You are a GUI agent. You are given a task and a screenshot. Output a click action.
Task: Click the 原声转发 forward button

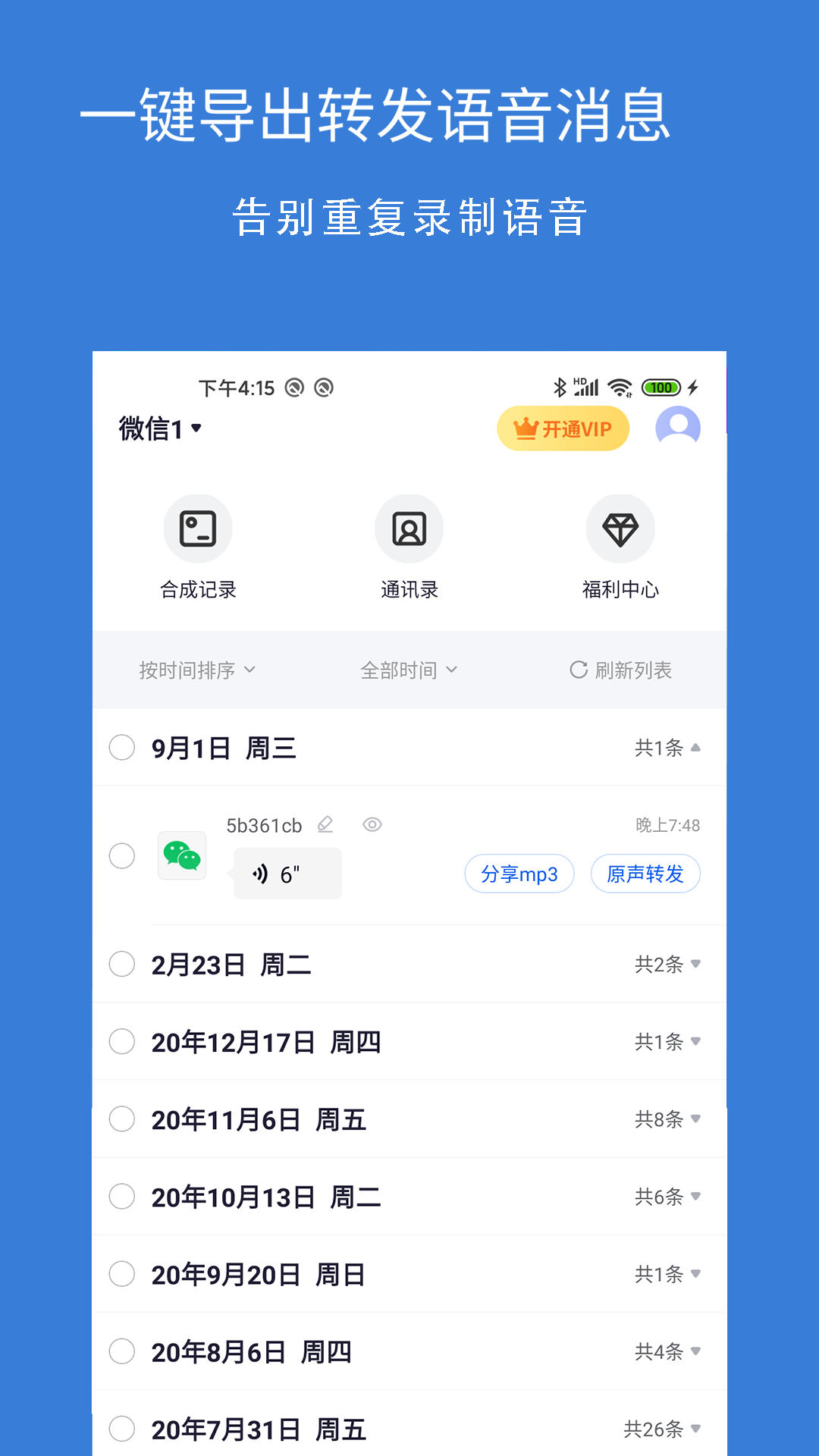point(645,874)
